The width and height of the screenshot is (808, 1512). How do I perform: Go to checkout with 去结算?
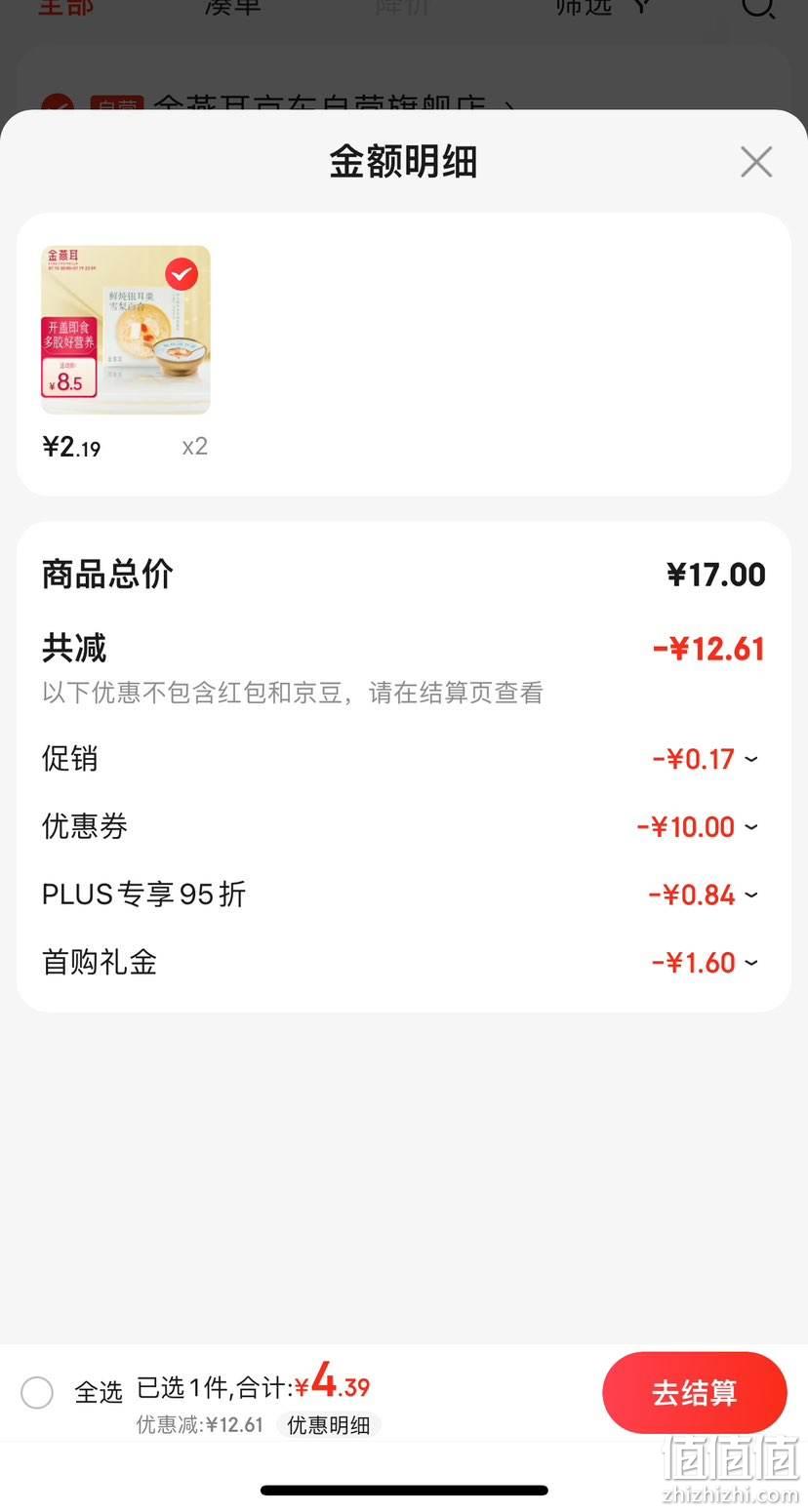coord(695,1393)
